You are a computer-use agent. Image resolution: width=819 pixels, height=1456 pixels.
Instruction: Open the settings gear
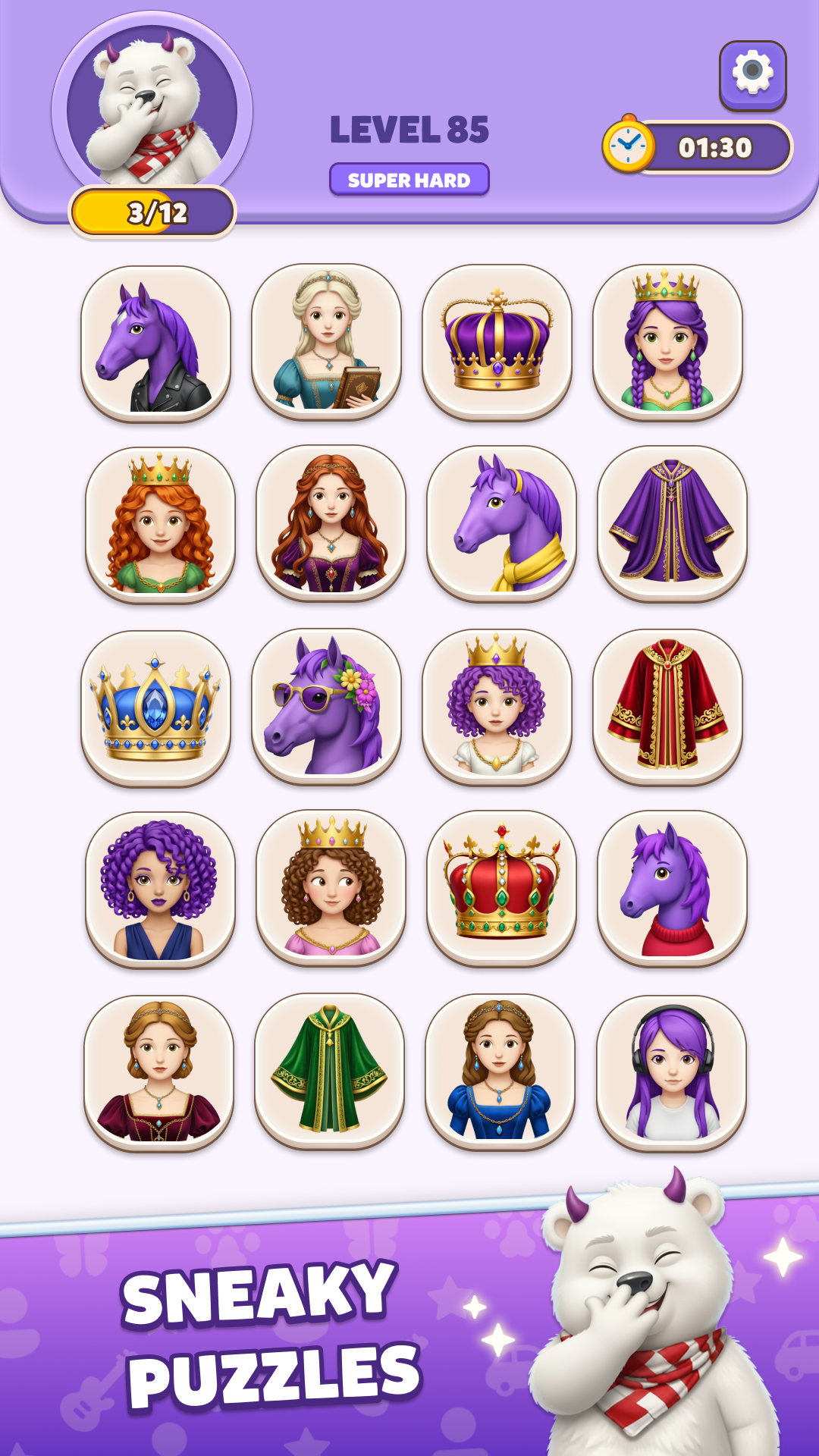pyautogui.click(x=752, y=74)
